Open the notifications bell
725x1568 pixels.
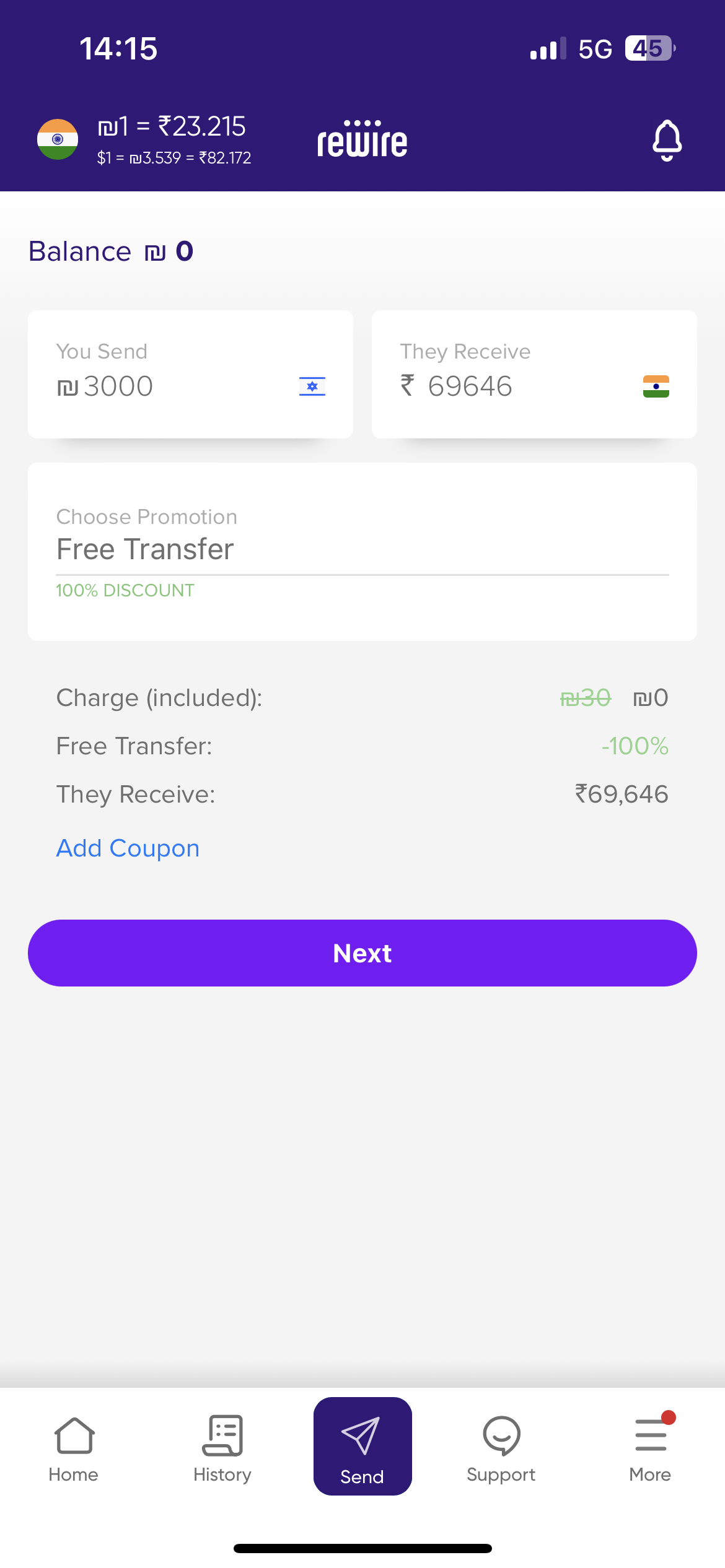pyautogui.click(x=667, y=141)
